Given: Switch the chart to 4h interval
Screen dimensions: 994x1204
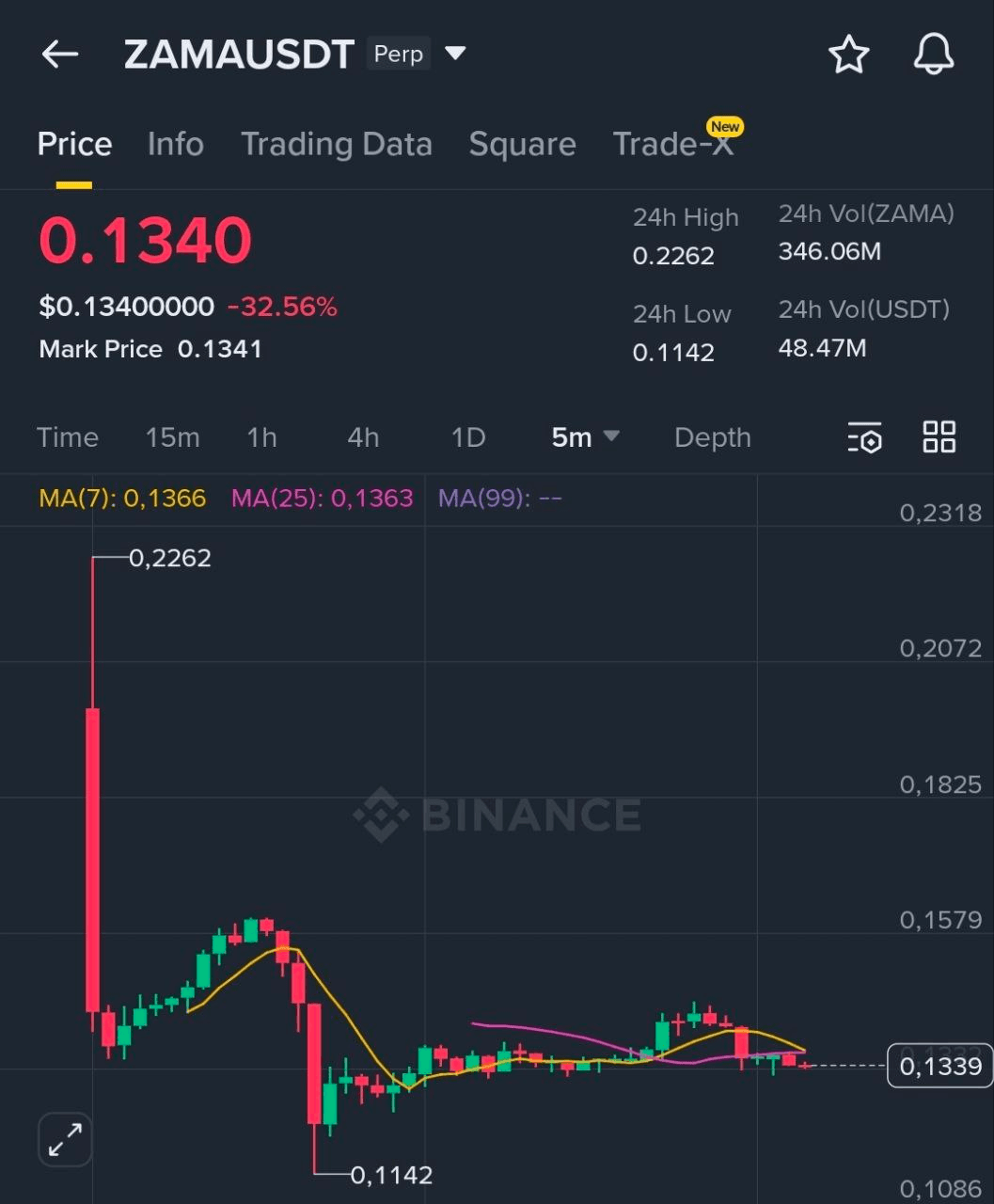Looking at the screenshot, I should tap(363, 437).
